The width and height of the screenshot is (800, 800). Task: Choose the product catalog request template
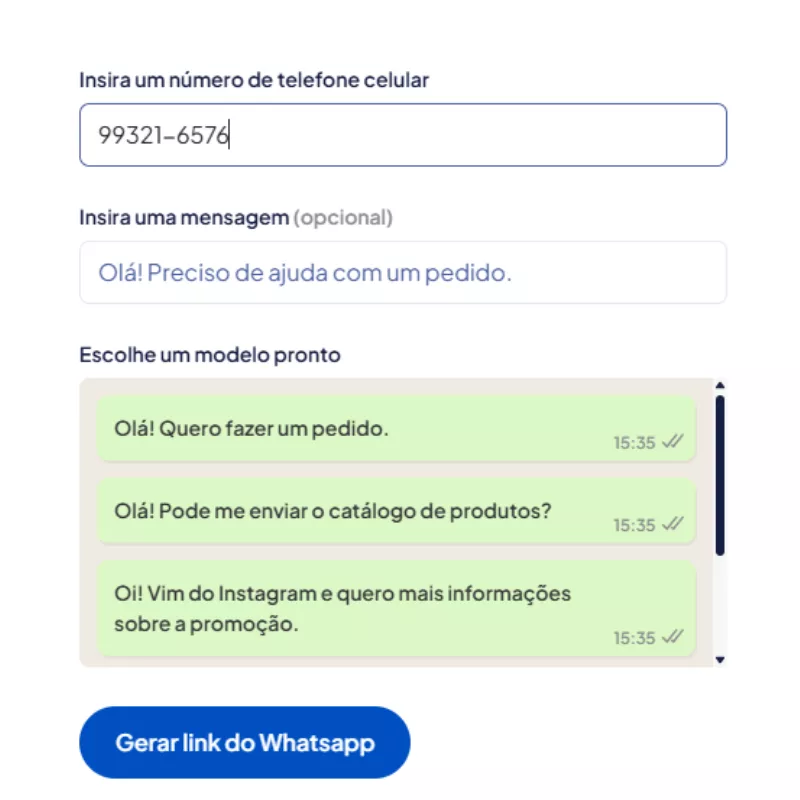pyautogui.click(x=395, y=511)
